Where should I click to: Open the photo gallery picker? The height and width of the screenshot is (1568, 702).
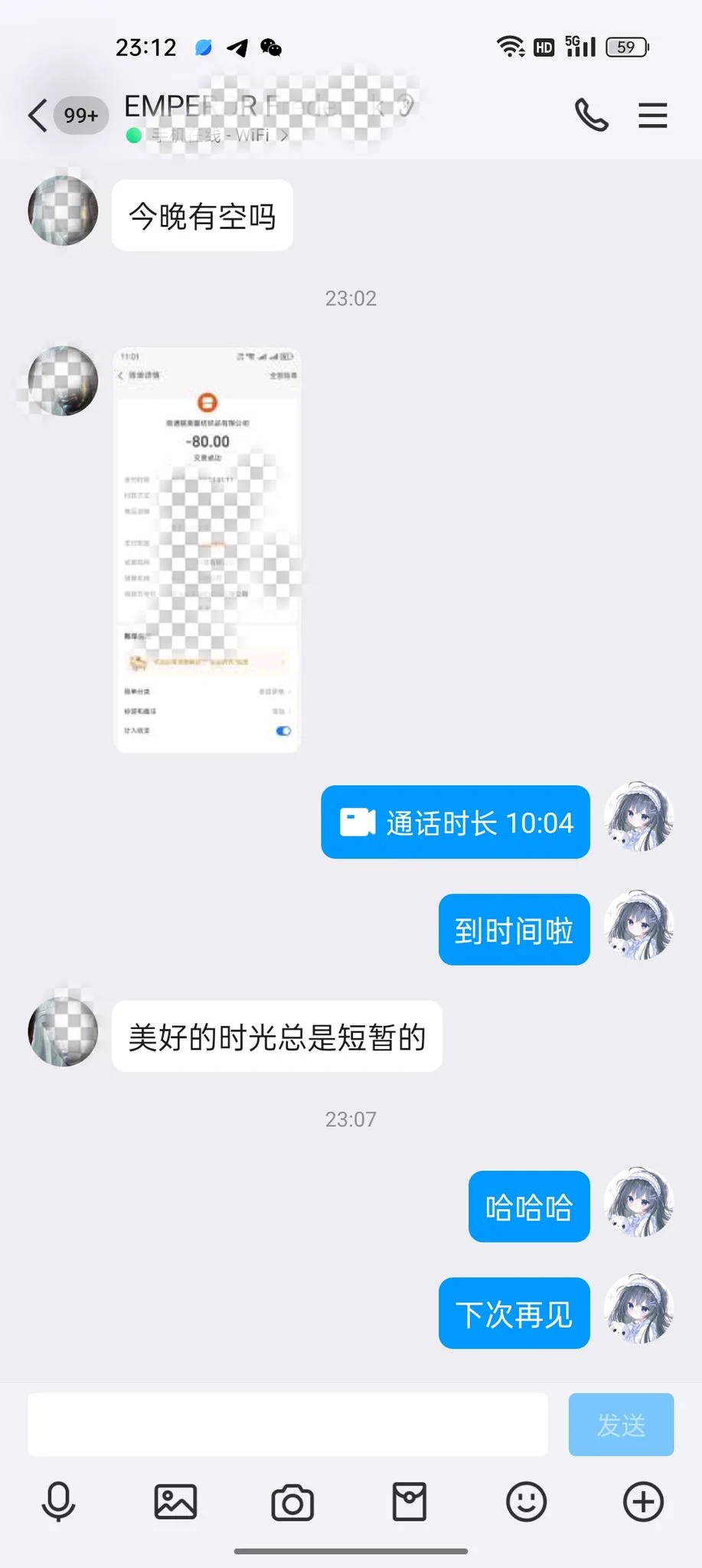[175, 1501]
